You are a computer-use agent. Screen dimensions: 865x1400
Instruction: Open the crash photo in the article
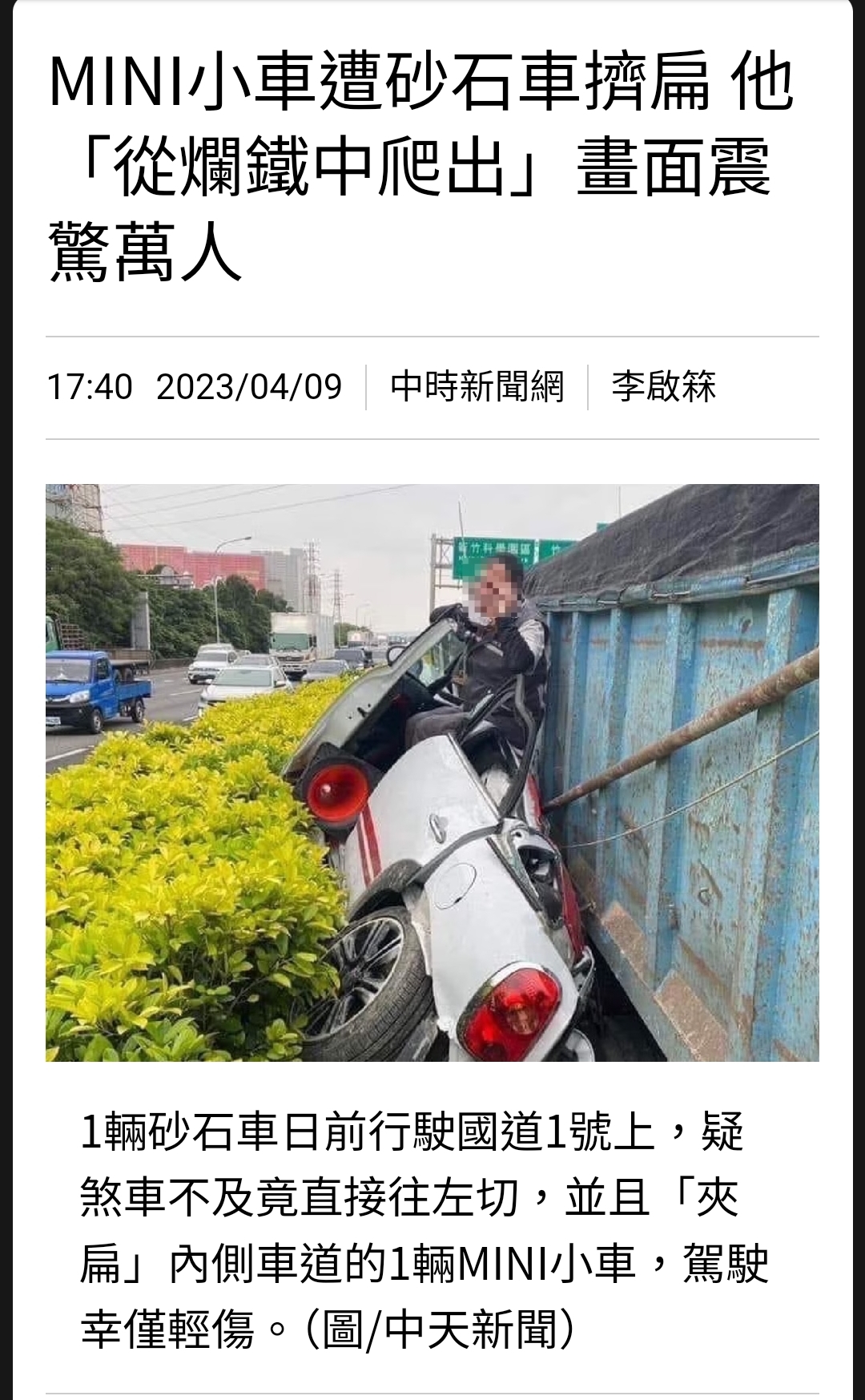(x=432, y=773)
